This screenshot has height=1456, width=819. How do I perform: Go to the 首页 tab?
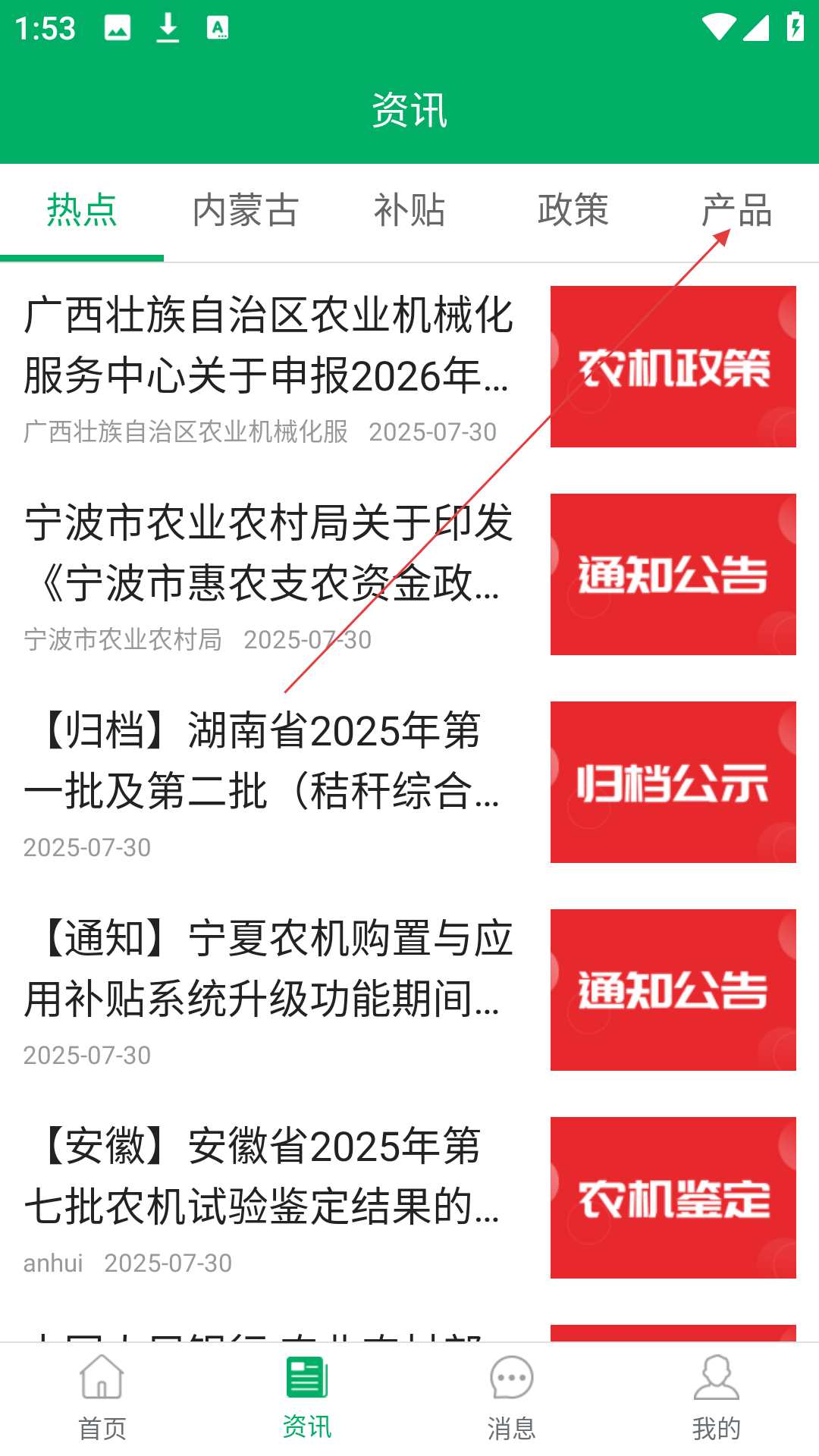coord(102,1399)
